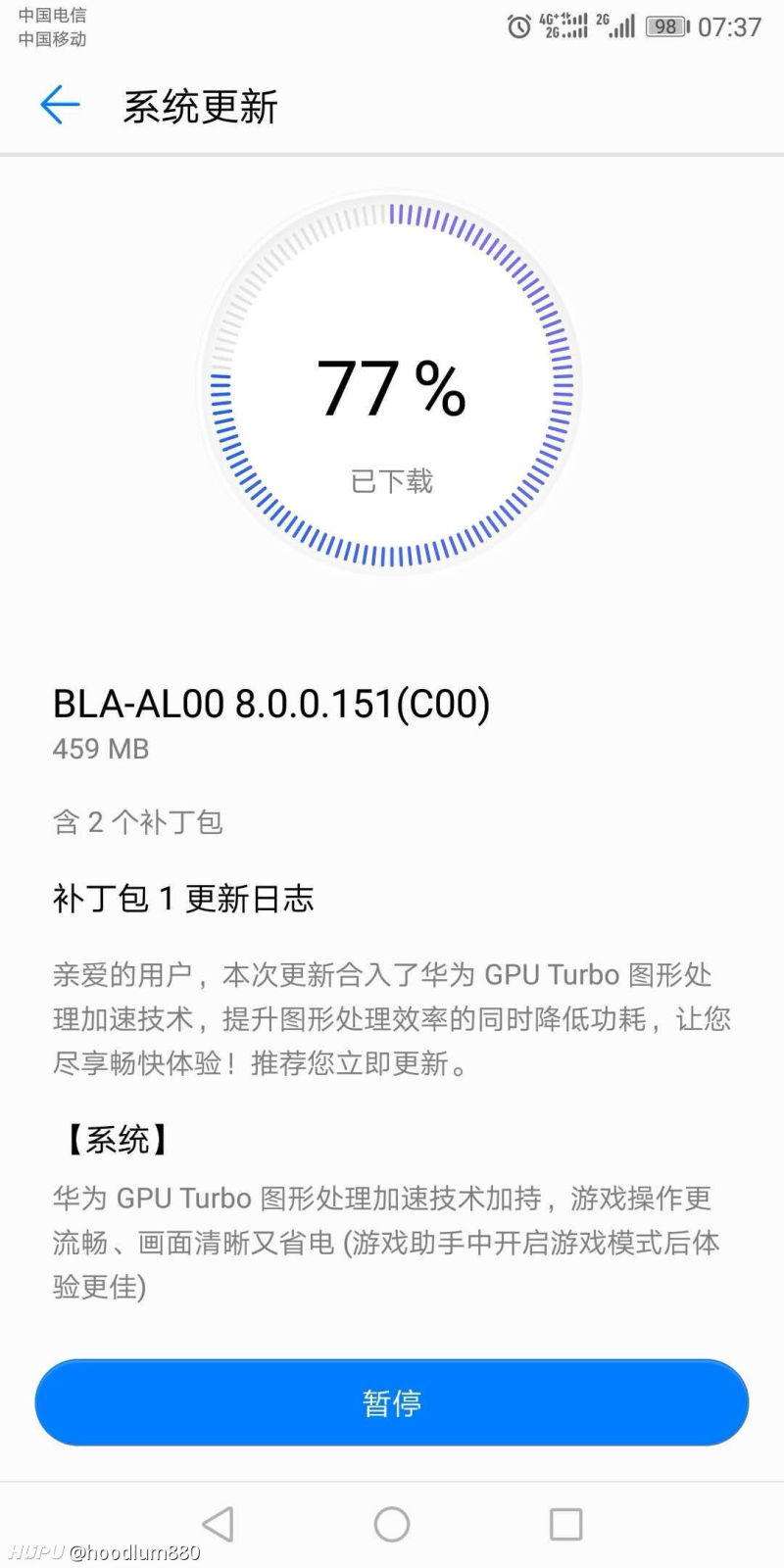Image resolution: width=784 pixels, height=1568 pixels.
Task: Tap the 459 MB size label
Action: pyautogui.click(x=99, y=750)
